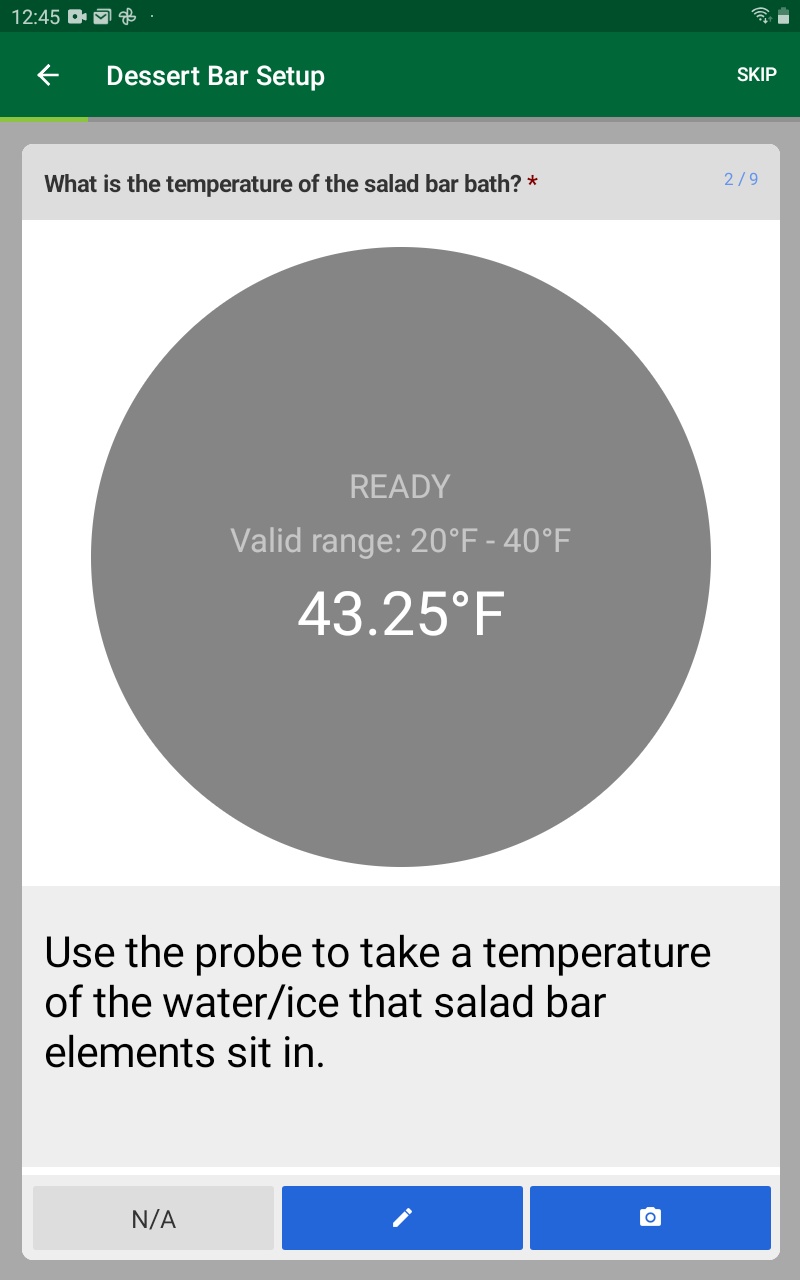Tap the Dessert Bar Setup title
This screenshot has width=800, height=1280.
217,75
